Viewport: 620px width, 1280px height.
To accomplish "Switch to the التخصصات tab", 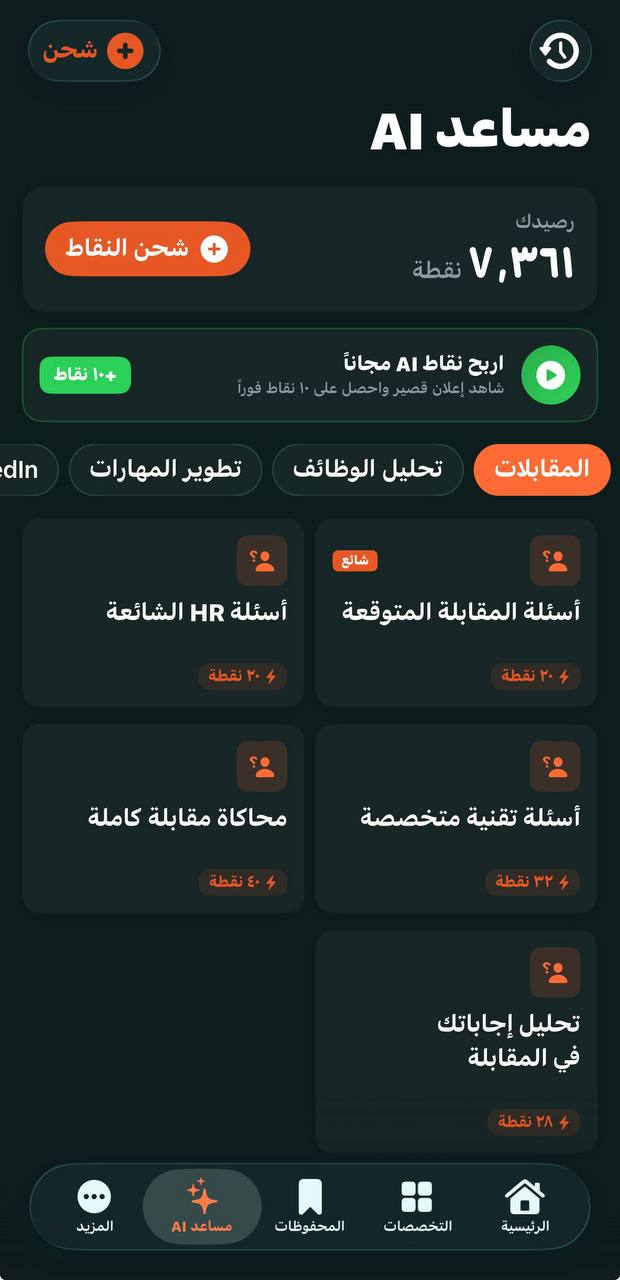I will [x=417, y=1206].
